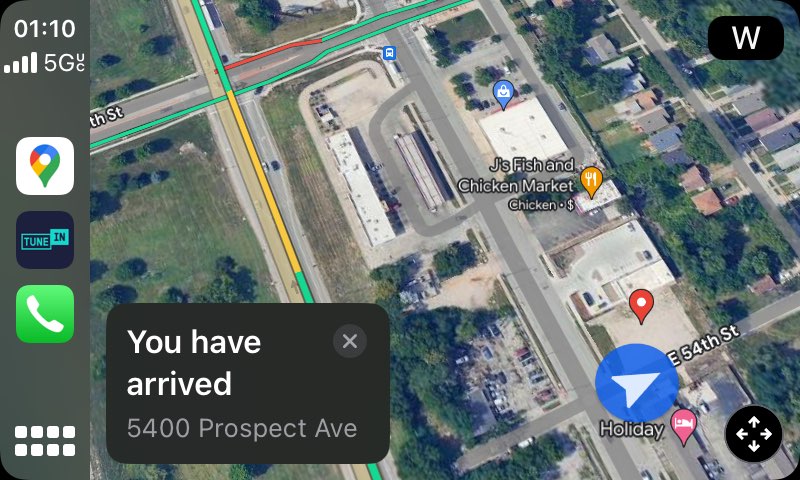Launch the TuneIn app
Image resolution: width=800 pixels, height=480 pixels.
pyautogui.click(x=45, y=240)
